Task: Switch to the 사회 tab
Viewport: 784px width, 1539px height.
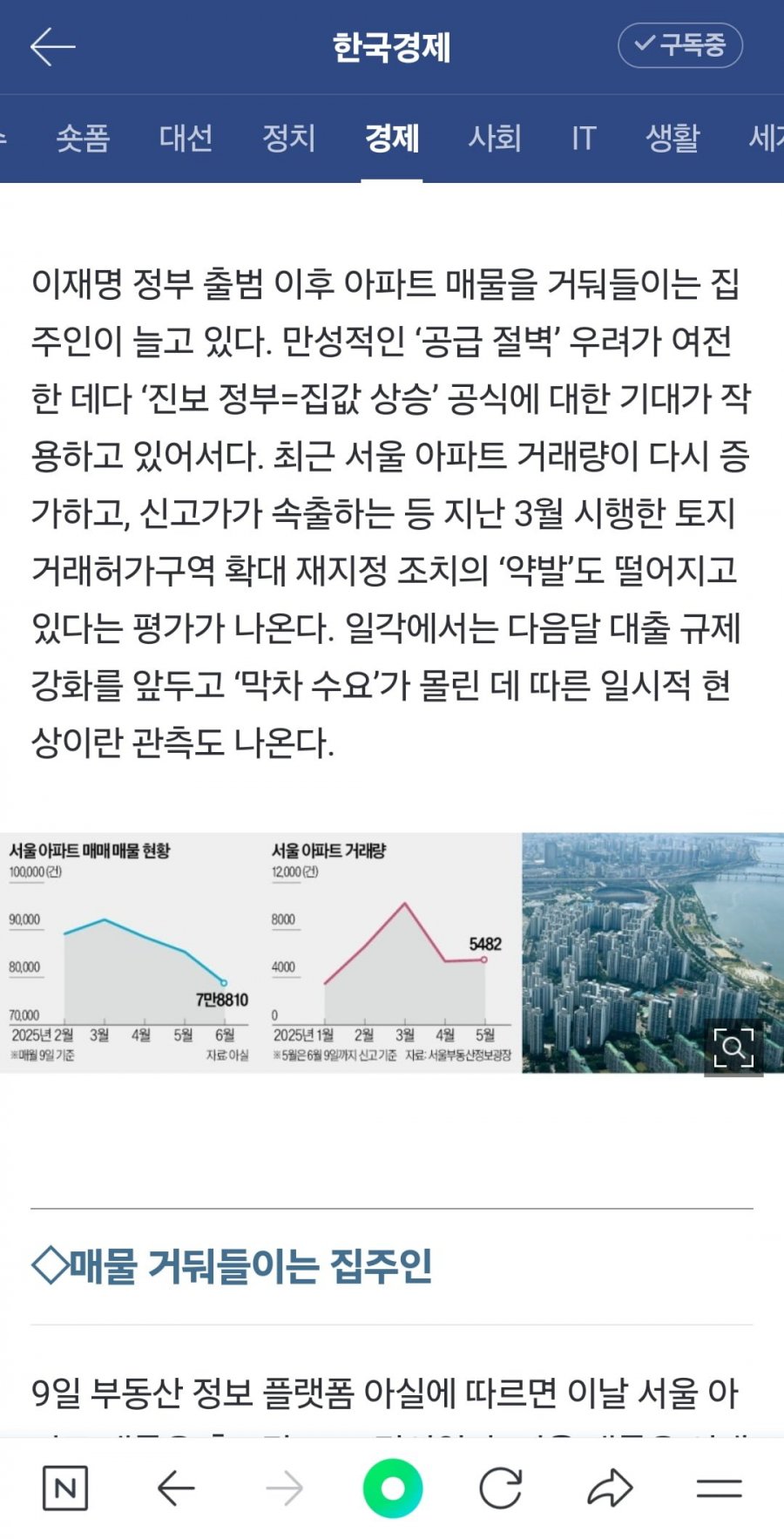Action: [x=495, y=138]
